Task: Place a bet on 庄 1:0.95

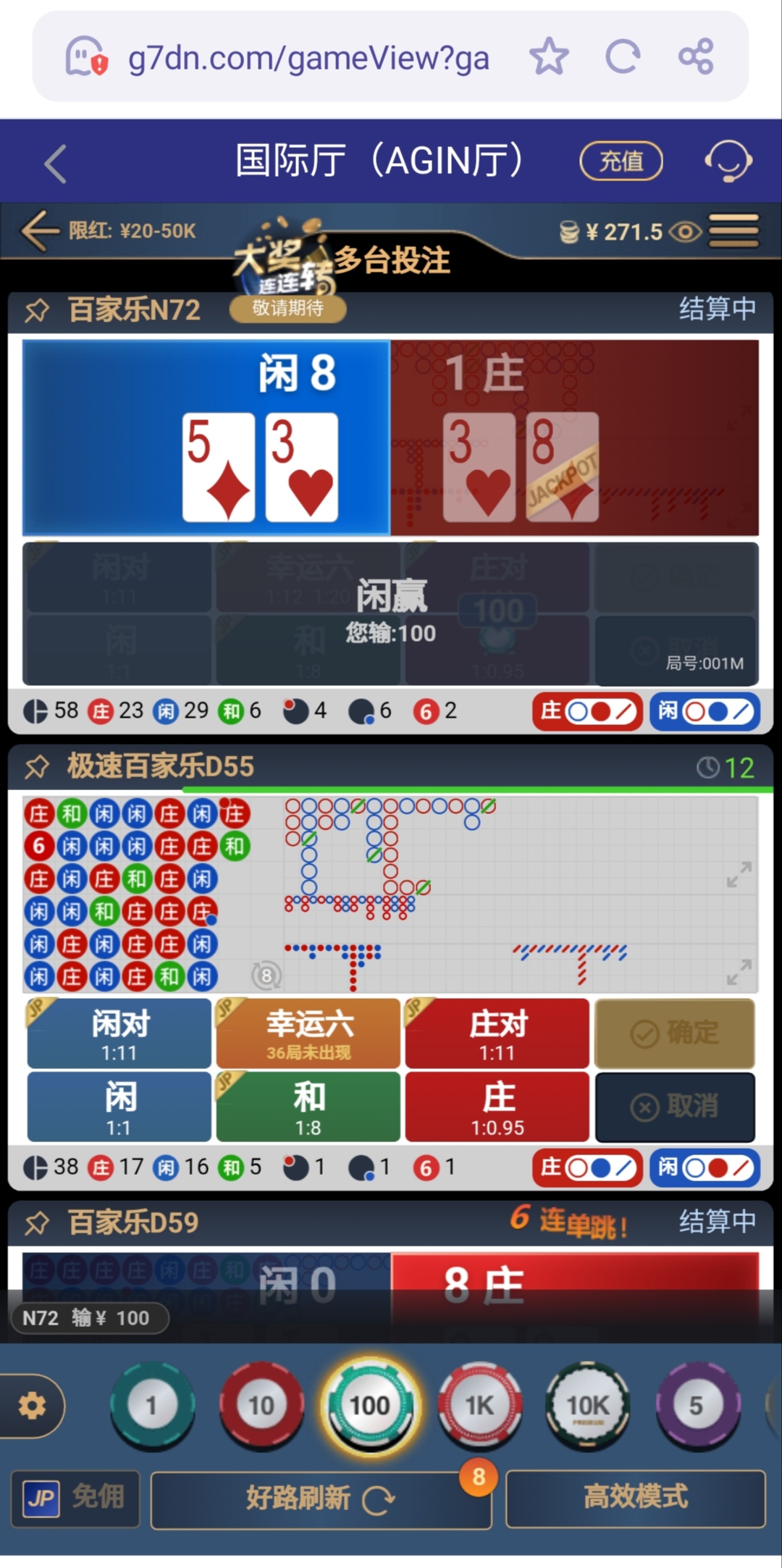Action: (x=497, y=1107)
